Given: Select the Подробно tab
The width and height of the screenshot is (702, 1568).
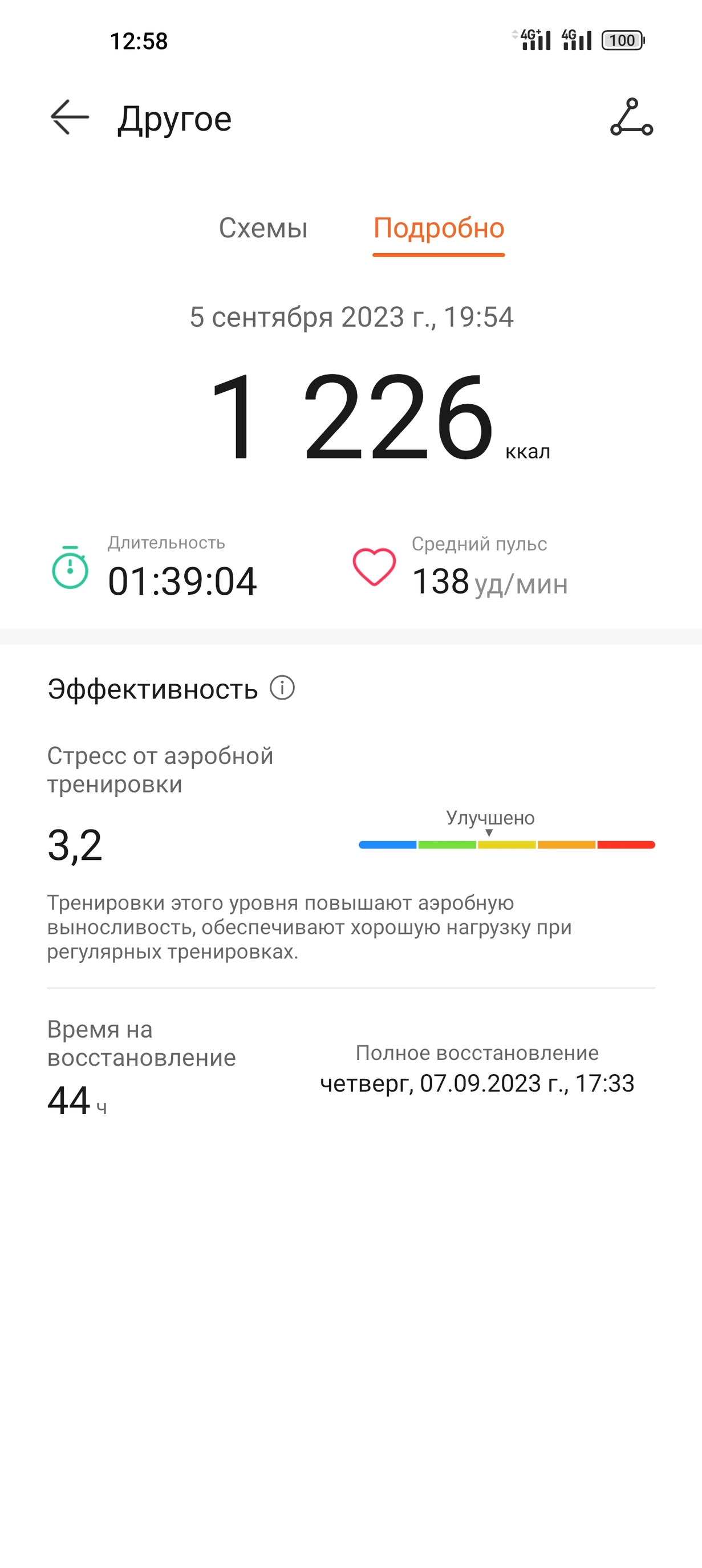Looking at the screenshot, I should pyautogui.click(x=439, y=229).
